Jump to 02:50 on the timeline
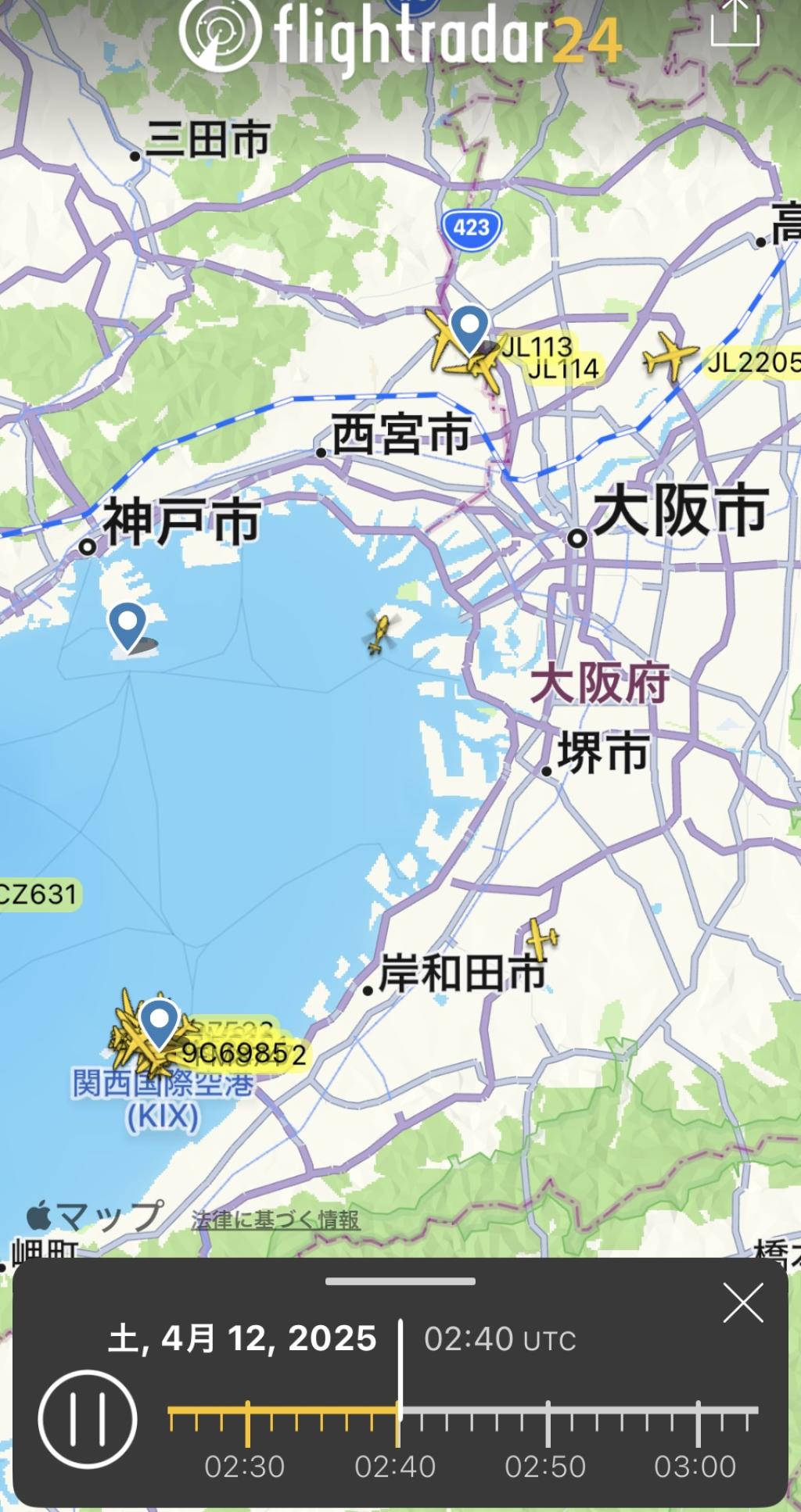Image resolution: width=801 pixels, height=1512 pixels. pos(548,1424)
